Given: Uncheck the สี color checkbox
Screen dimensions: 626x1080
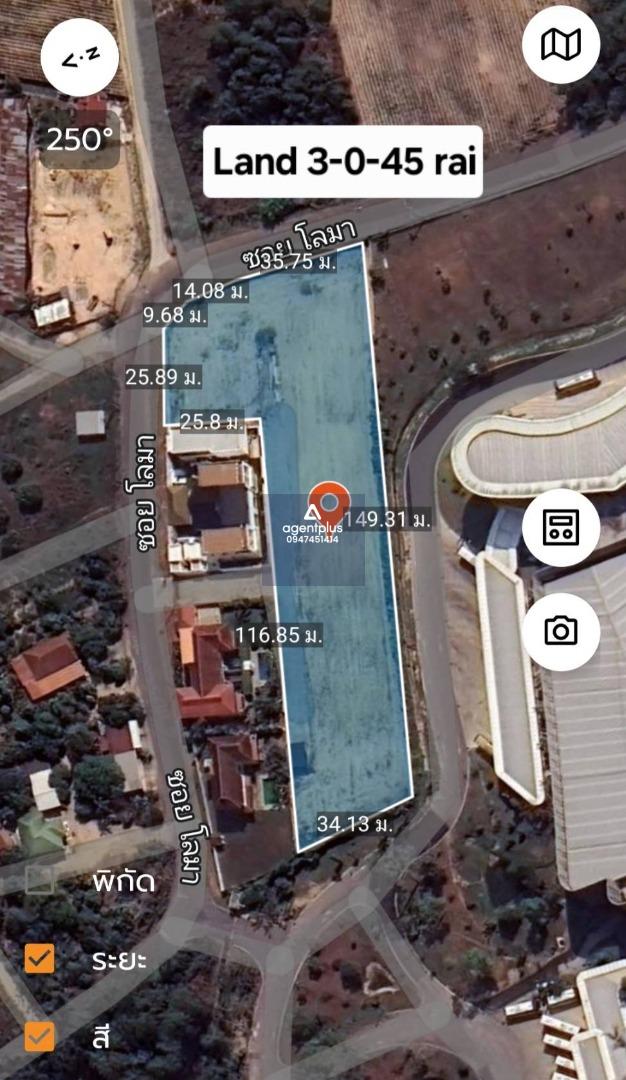Looking at the screenshot, I should coord(40,1036).
